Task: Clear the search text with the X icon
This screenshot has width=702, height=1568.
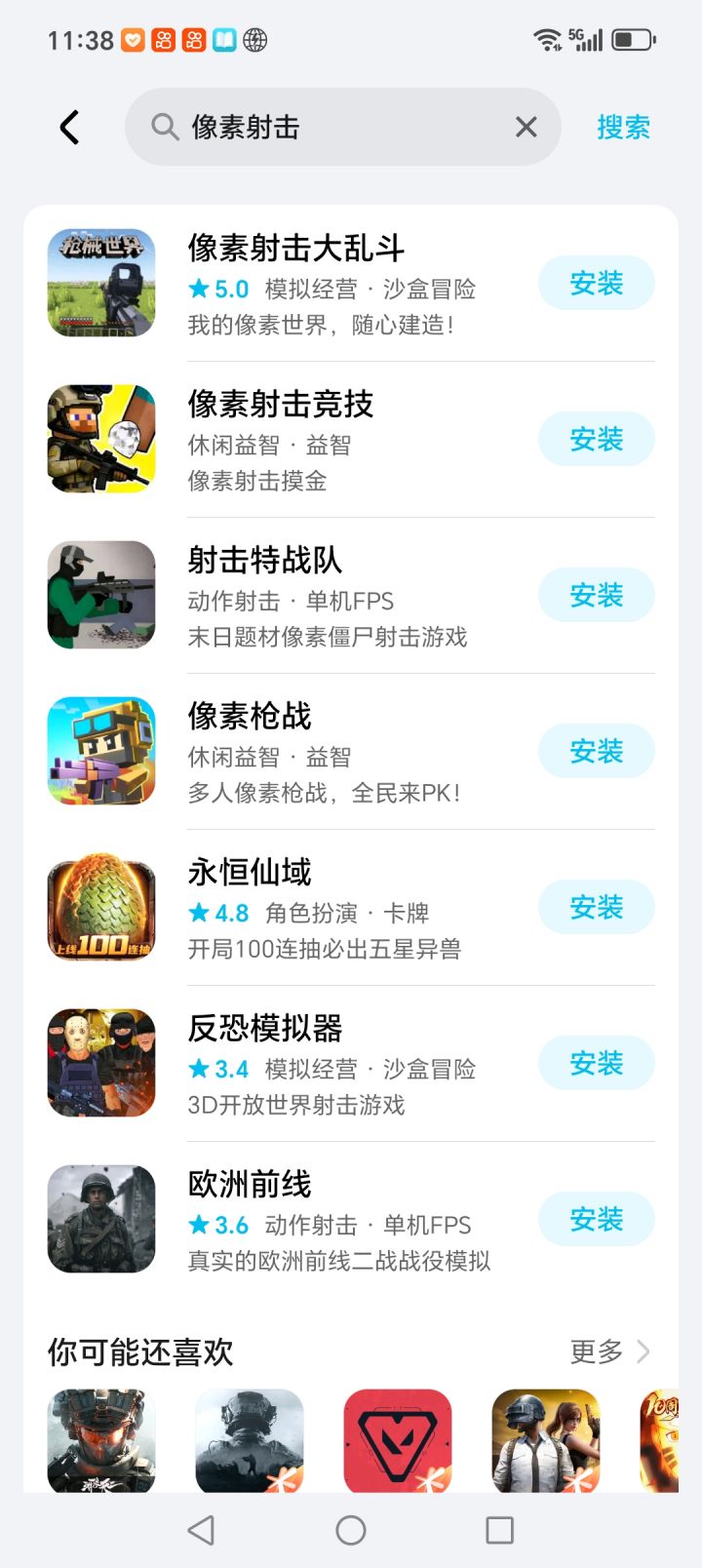Action: pyautogui.click(x=526, y=127)
